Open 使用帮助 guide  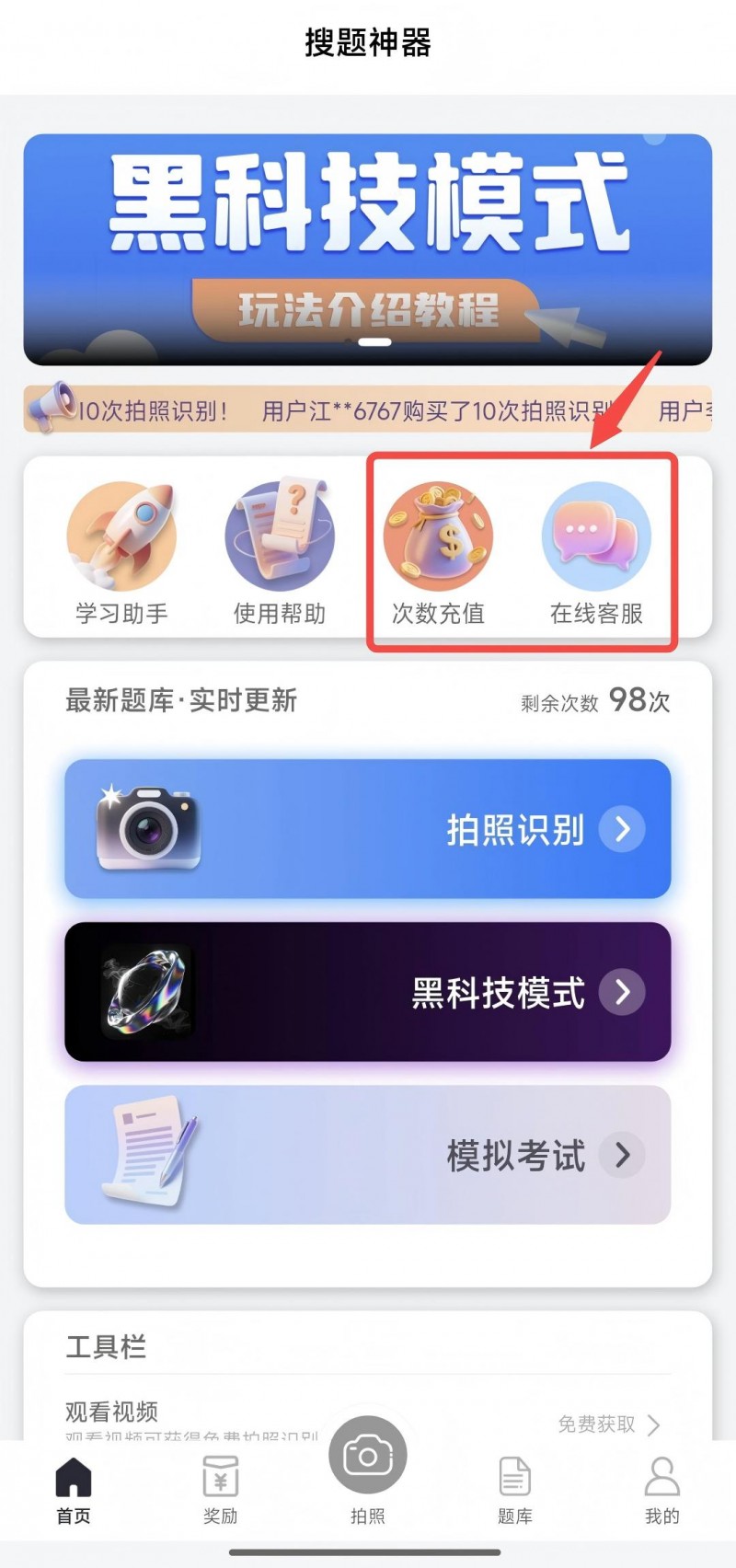tap(280, 552)
